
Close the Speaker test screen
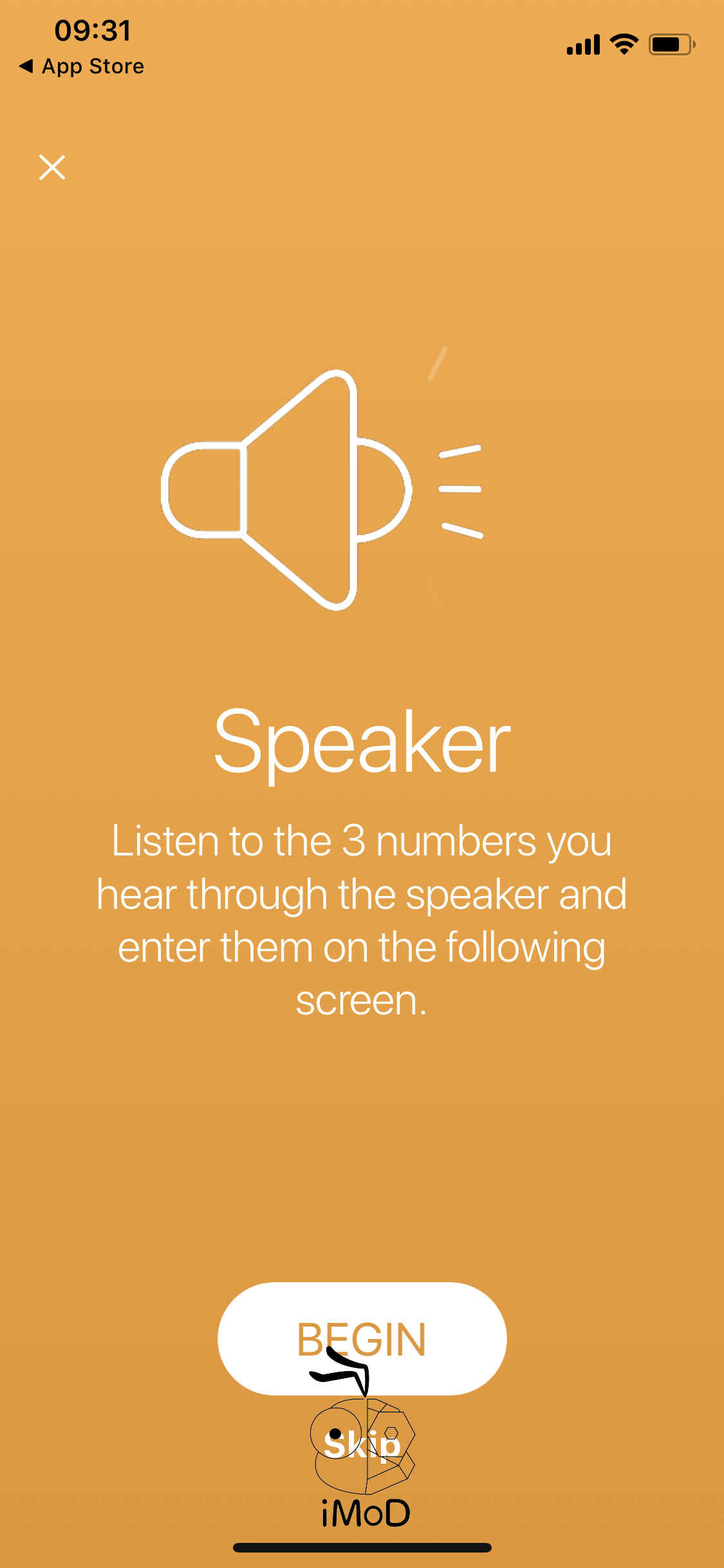(52, 167)
